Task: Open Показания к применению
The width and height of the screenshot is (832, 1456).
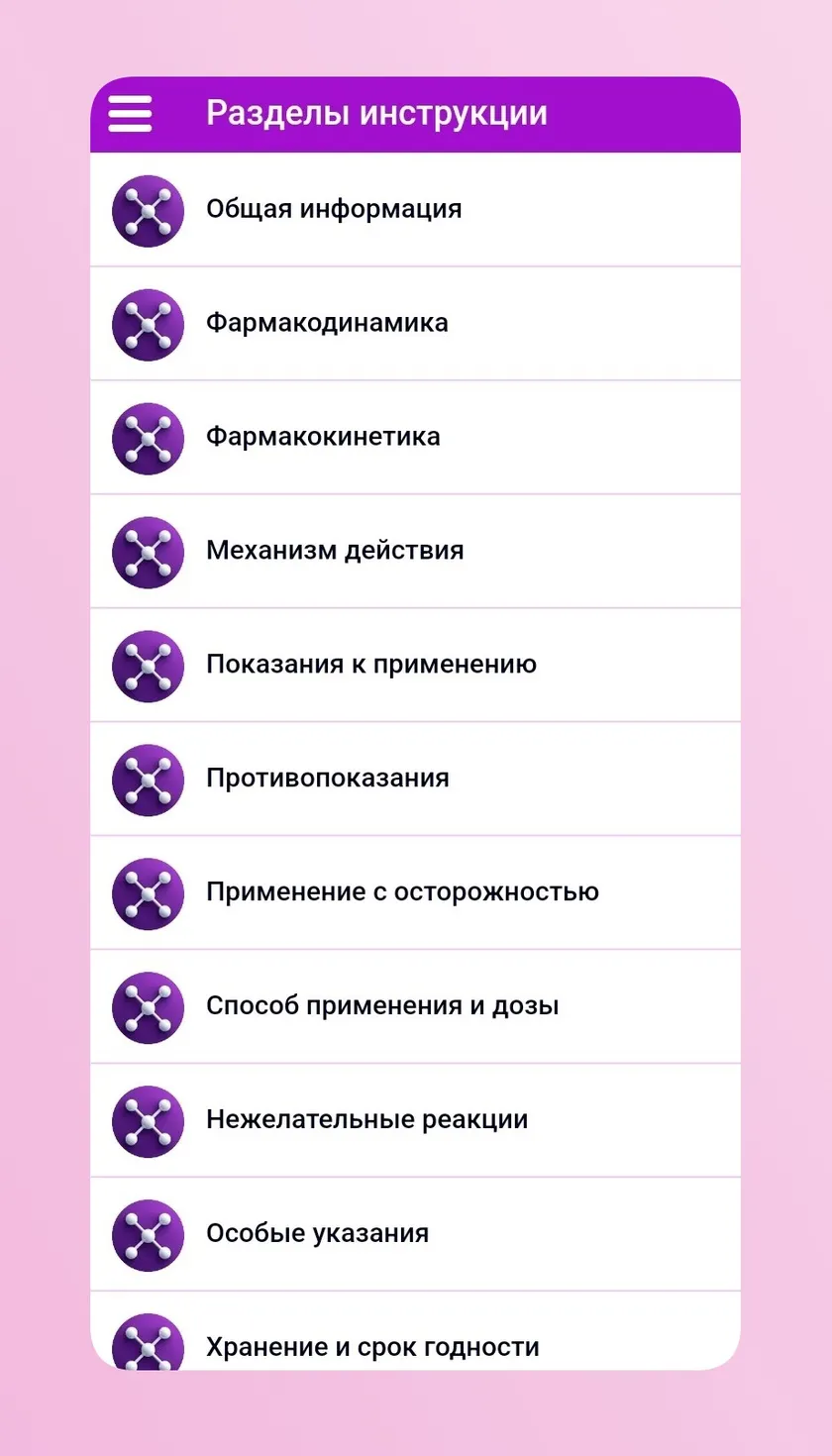Action: 415,666
